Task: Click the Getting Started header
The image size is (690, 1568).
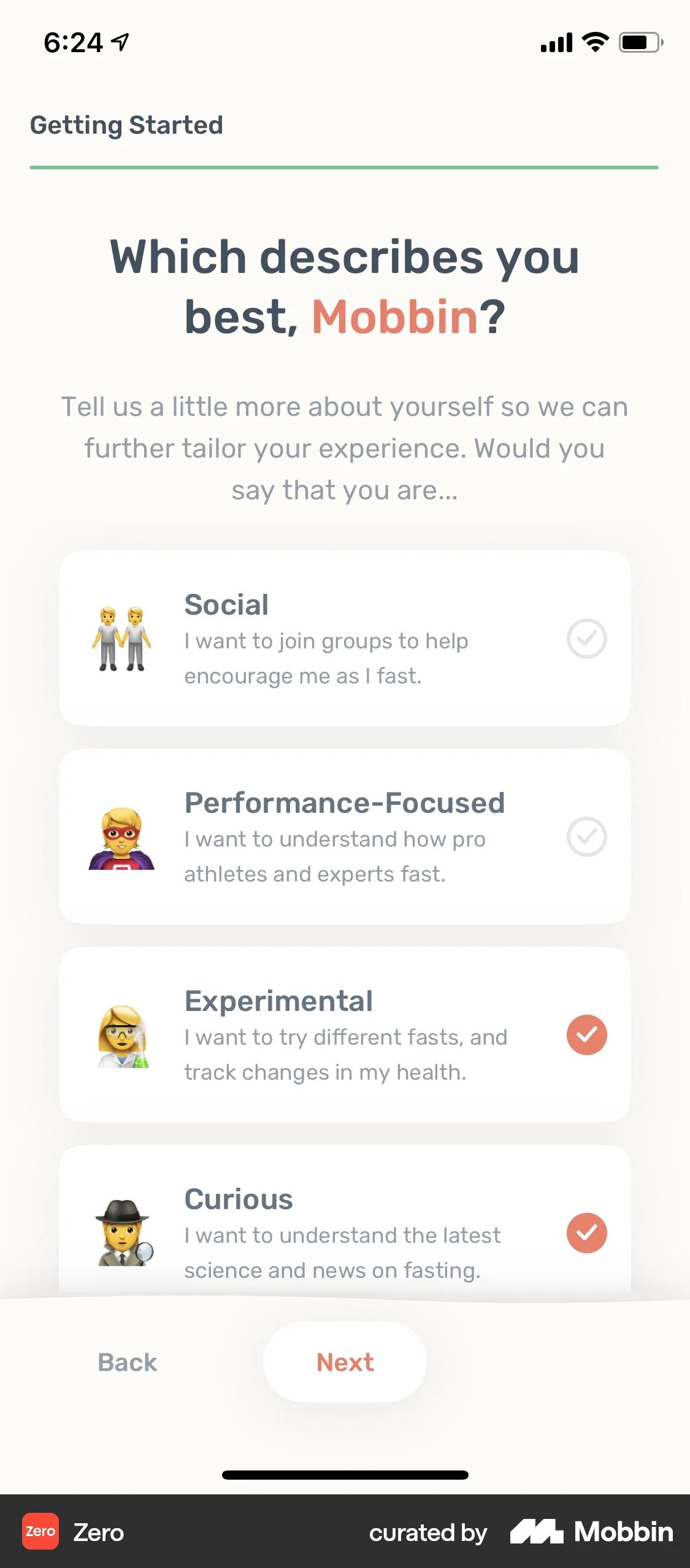Action: coord(126,125)
